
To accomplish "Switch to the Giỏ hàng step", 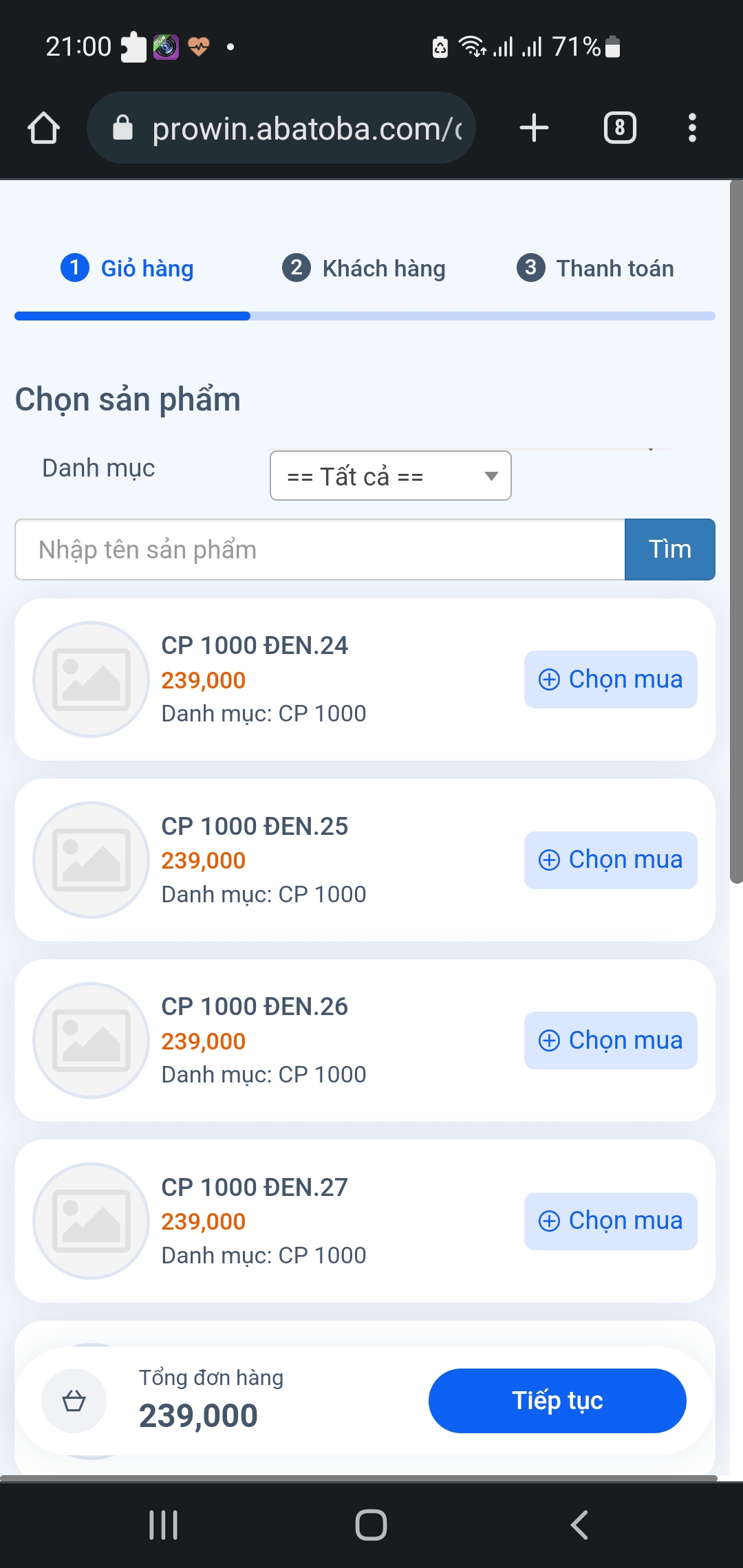I will pos(128,268).
